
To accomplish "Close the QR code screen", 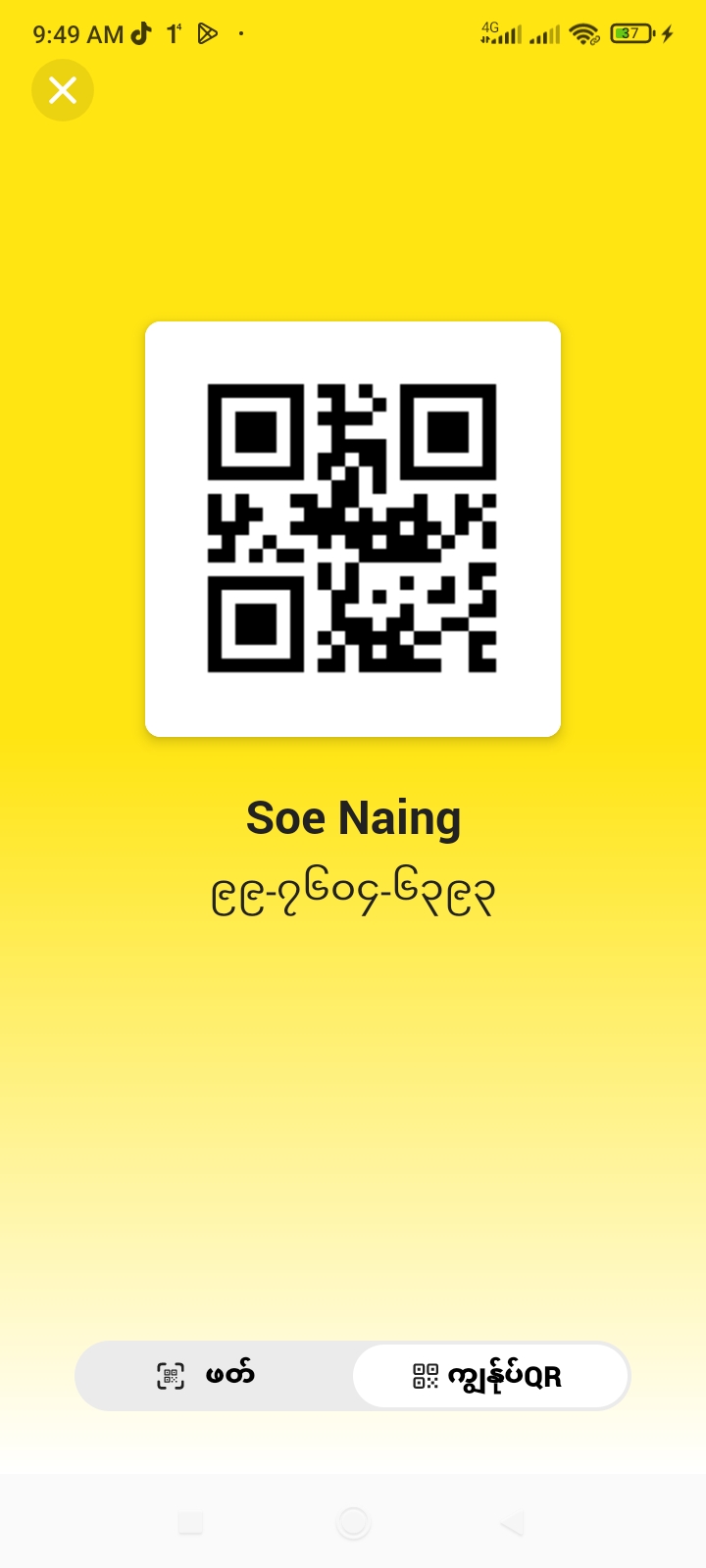I will [63, 91].
